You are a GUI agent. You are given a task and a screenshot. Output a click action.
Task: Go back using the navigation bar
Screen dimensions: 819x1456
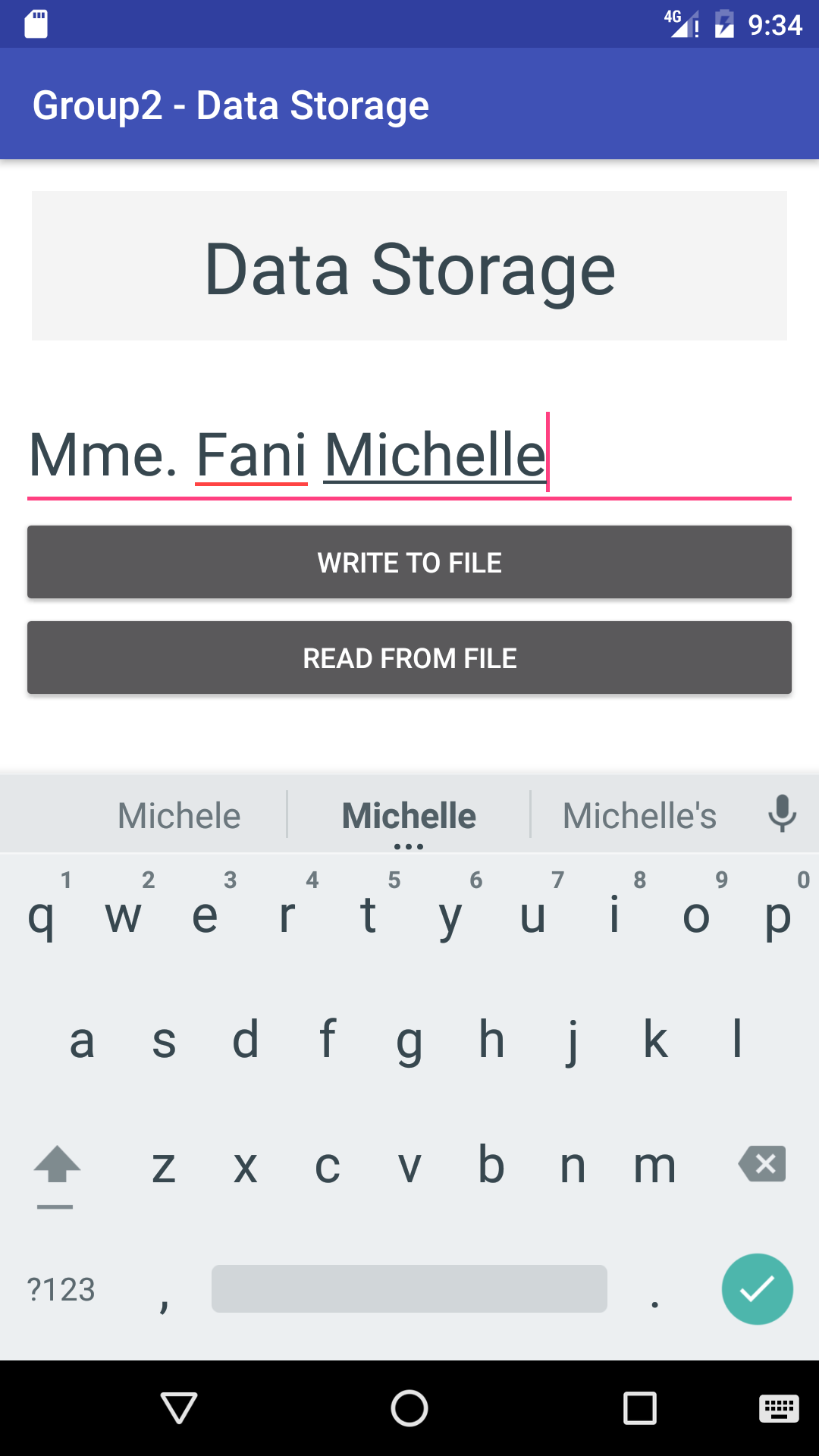pyautogui.click(x=180, y=1408)
